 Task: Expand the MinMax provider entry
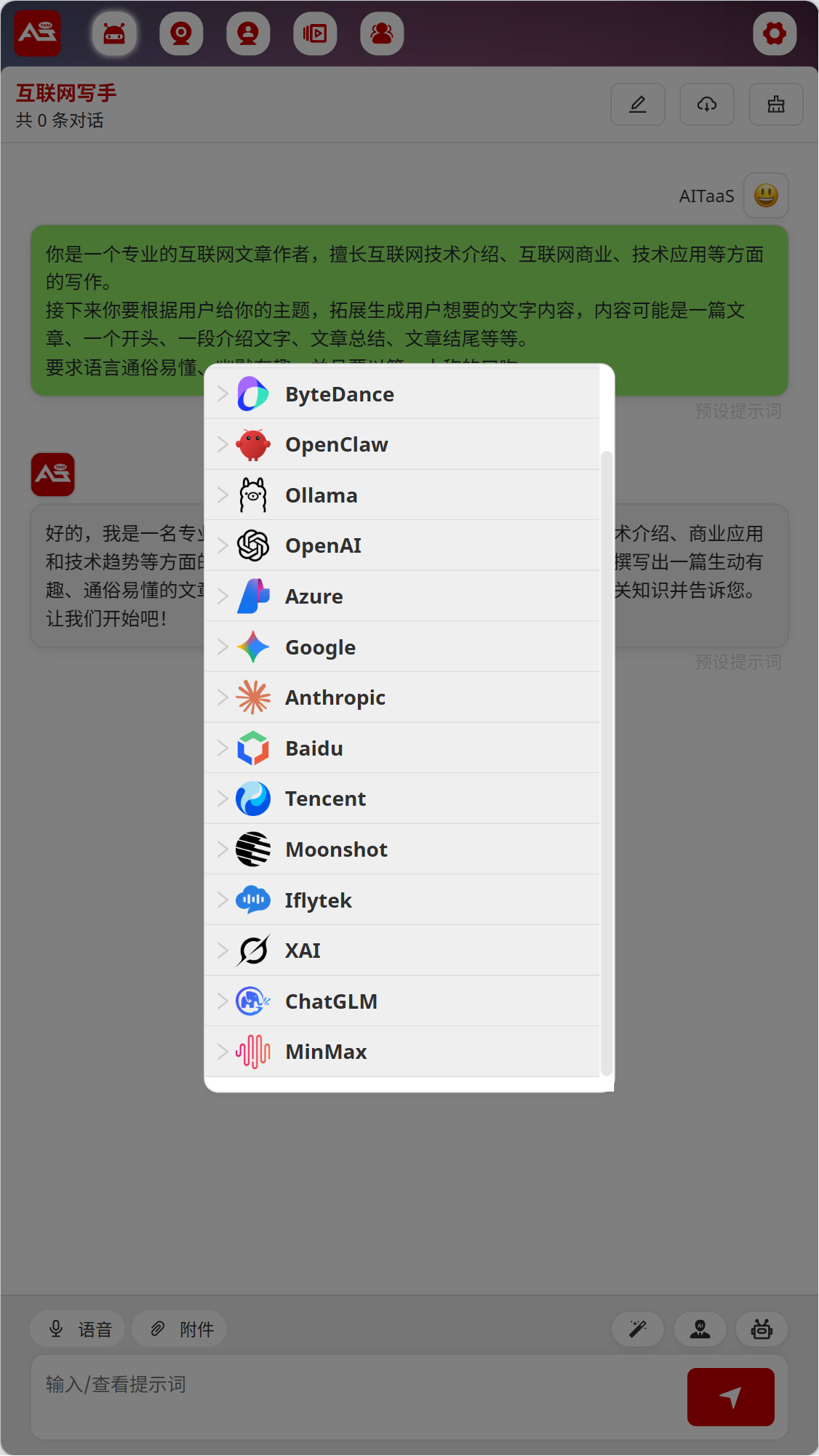click(x=402, y=1052)
